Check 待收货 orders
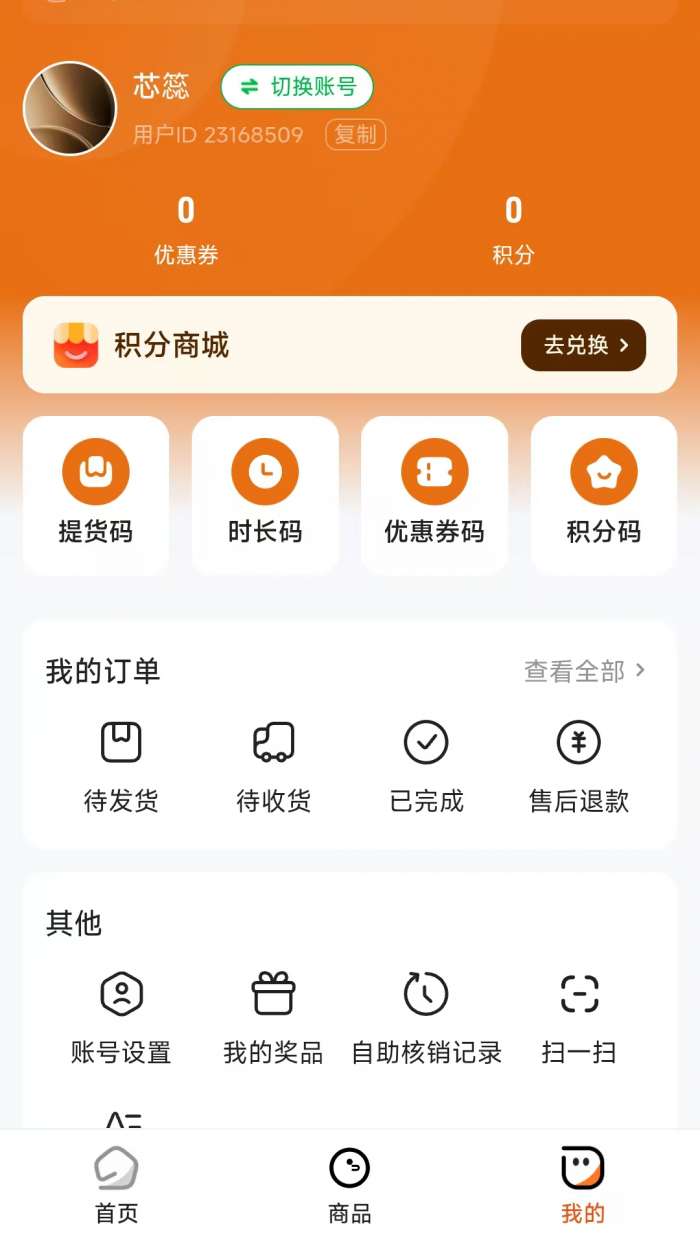700x1244 pixels. pos(273,766)
